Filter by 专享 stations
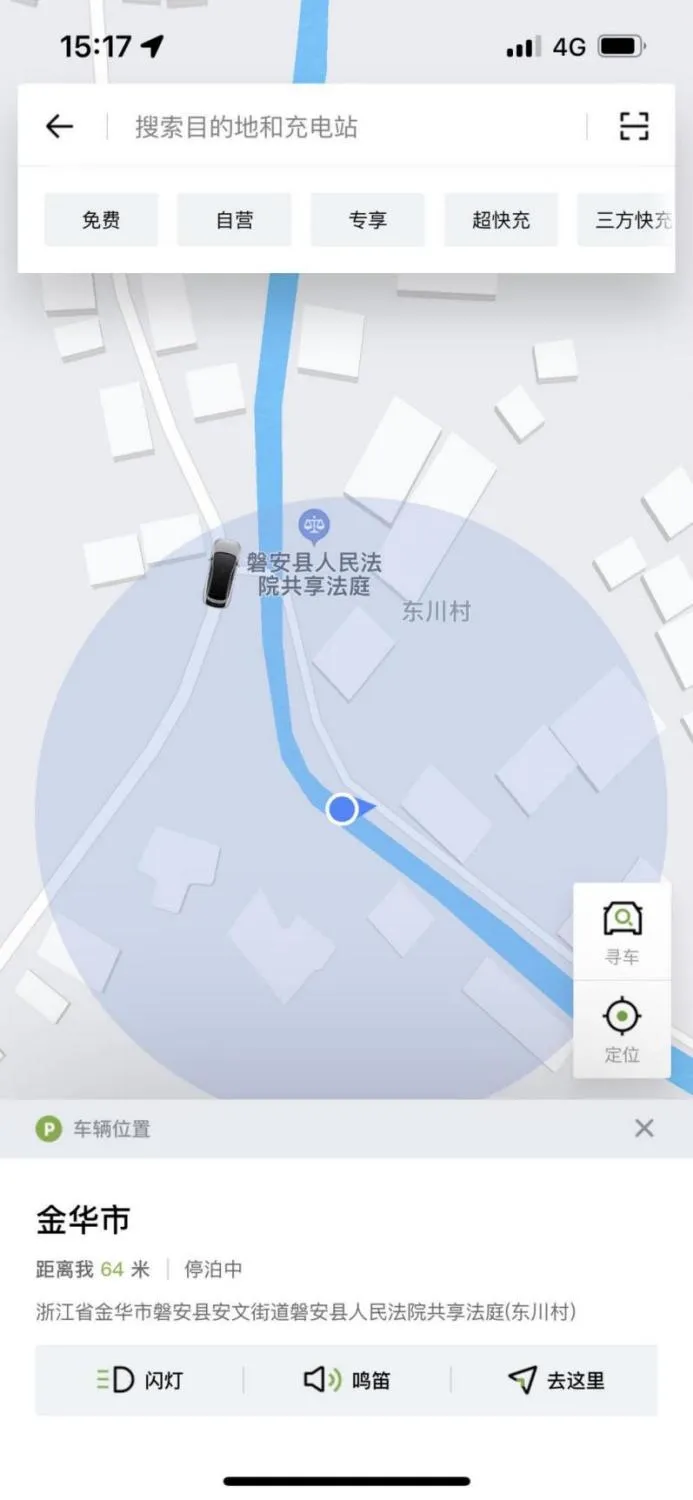This screenshot has height=1500, width=693. click(x=367, y=220)
